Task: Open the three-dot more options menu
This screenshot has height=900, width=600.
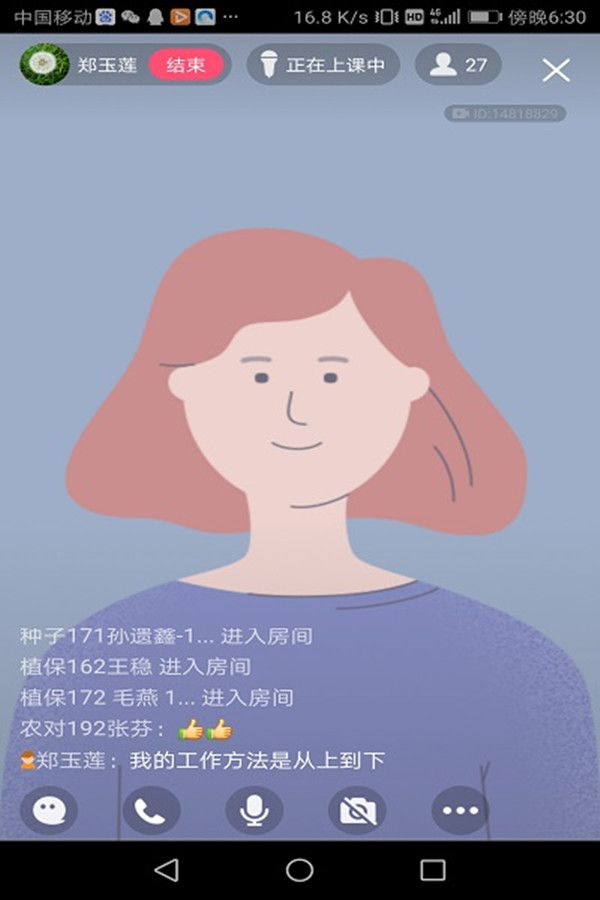Action: (460, 811)
